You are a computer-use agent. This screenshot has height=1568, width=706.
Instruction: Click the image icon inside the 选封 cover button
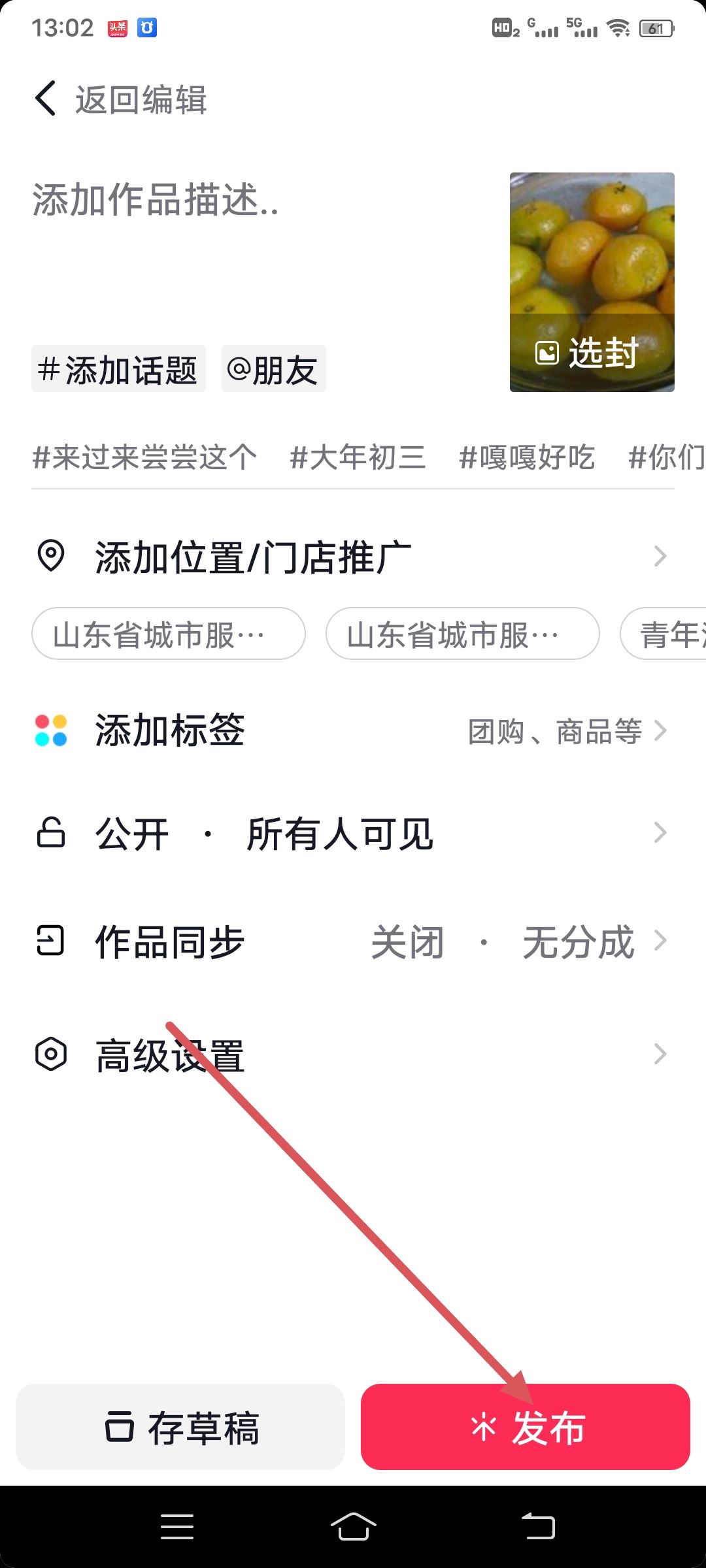(x=546, y=353)
